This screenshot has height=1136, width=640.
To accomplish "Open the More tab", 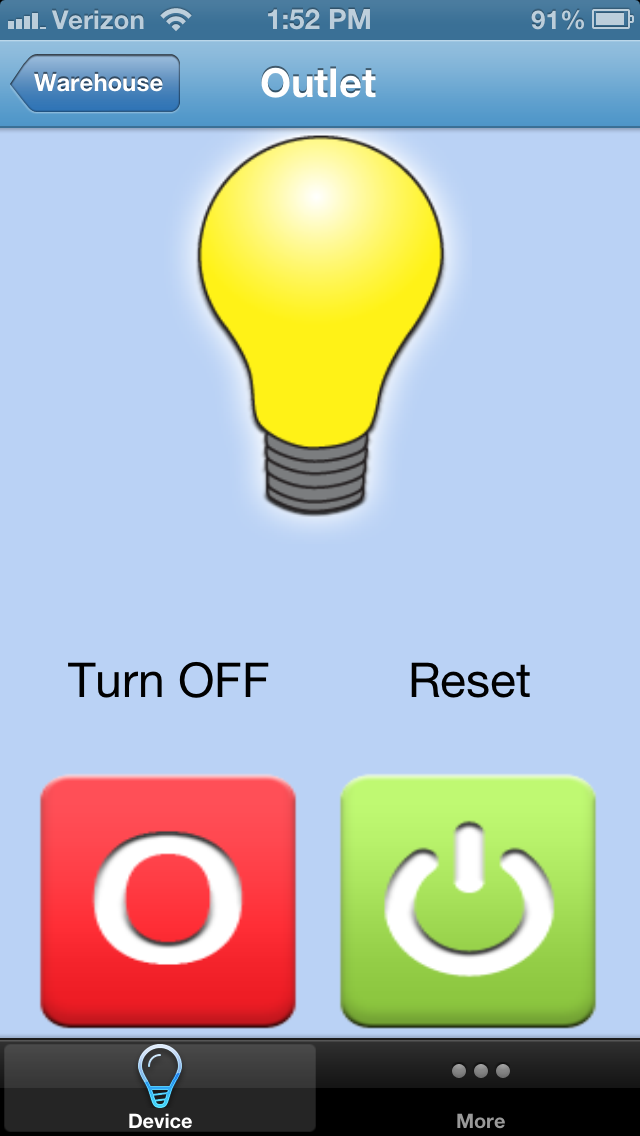I will pos(480,1088).
